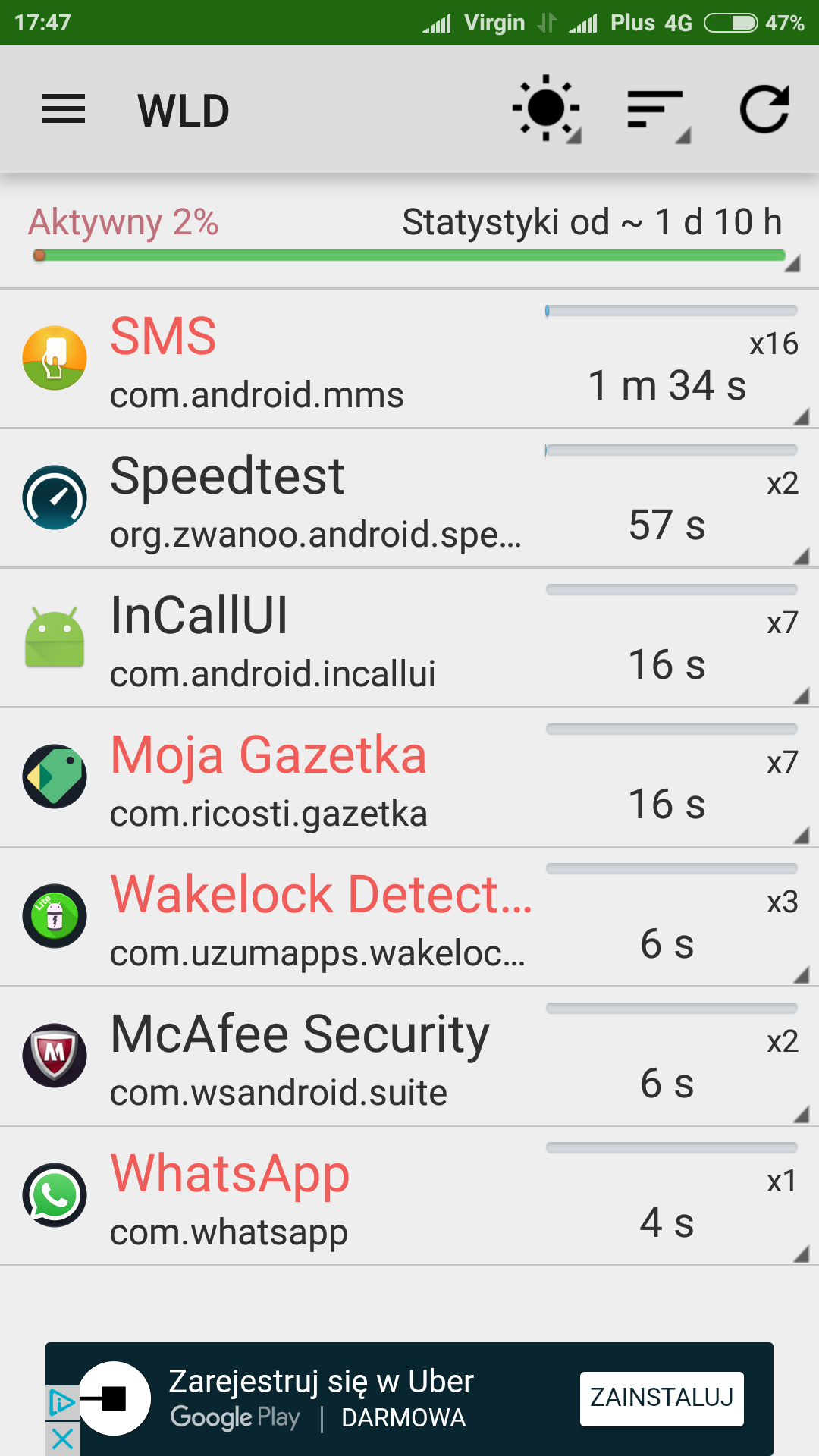Open WhatsApp wakelock details
Screen dimensions: 819x1456
[x=409, y=1196]
